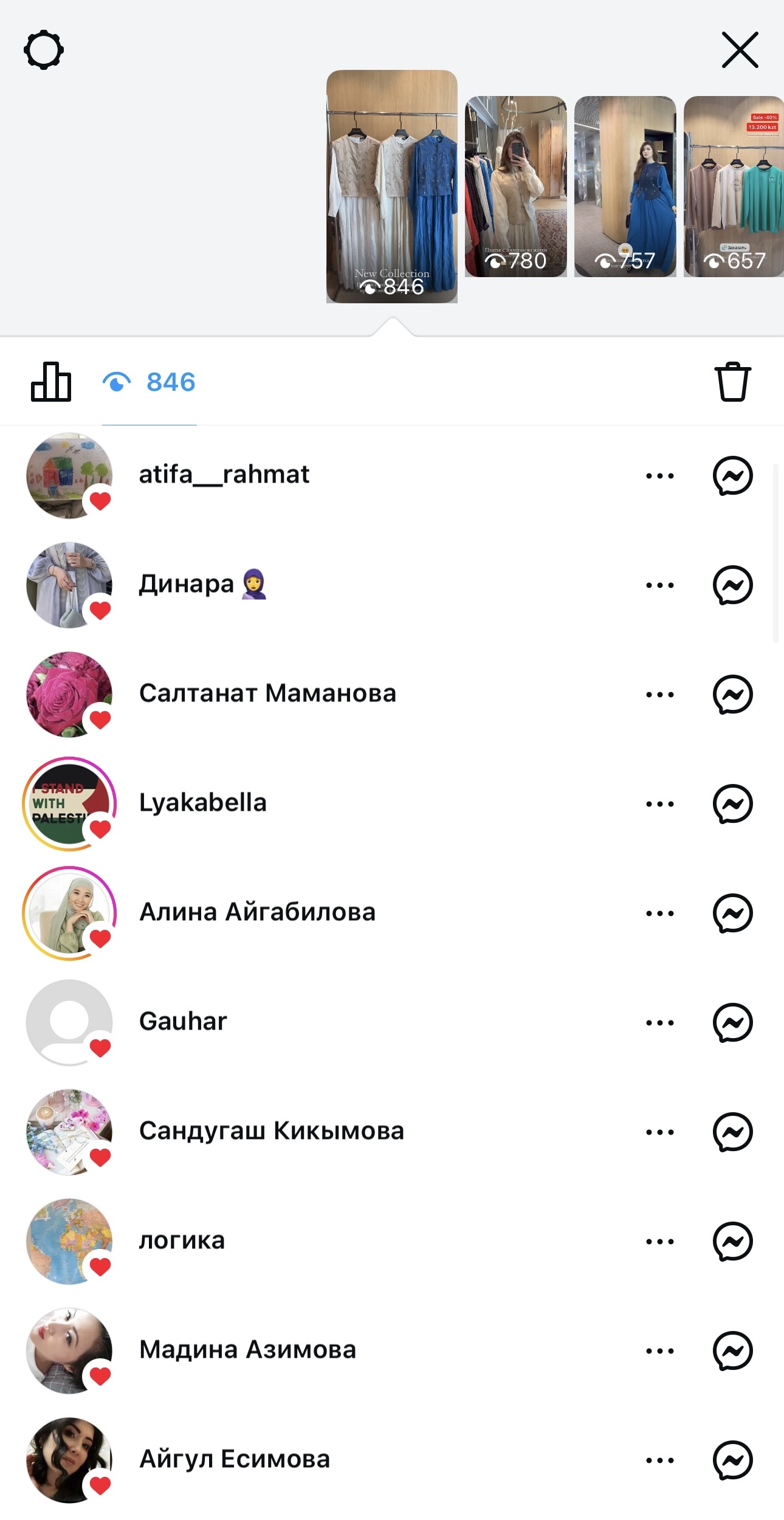Viewport: 784px width, 1520px height.
Task: Open Айгул Есимова's profile
Action: coord(235,1459)
